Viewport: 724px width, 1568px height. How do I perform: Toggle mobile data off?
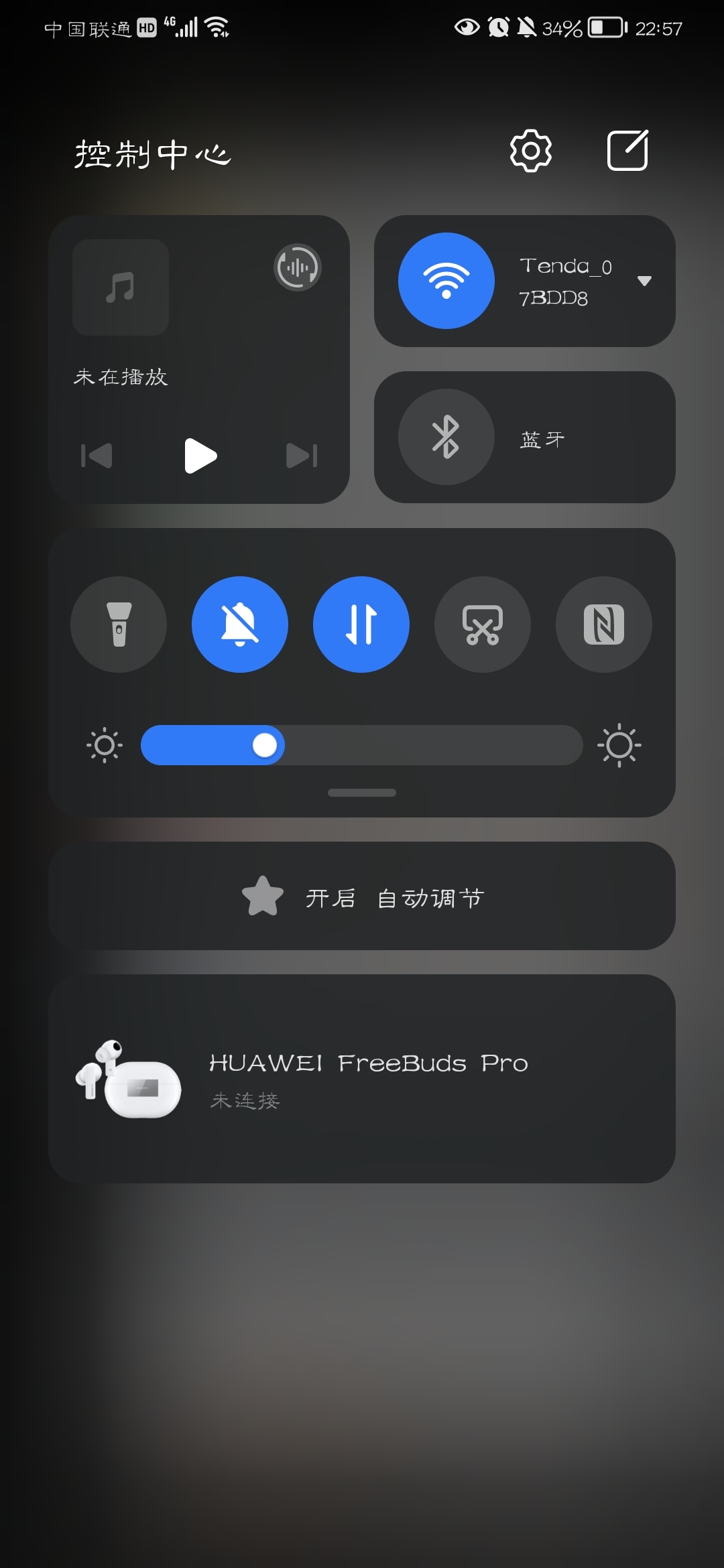[x=361, y=624]
